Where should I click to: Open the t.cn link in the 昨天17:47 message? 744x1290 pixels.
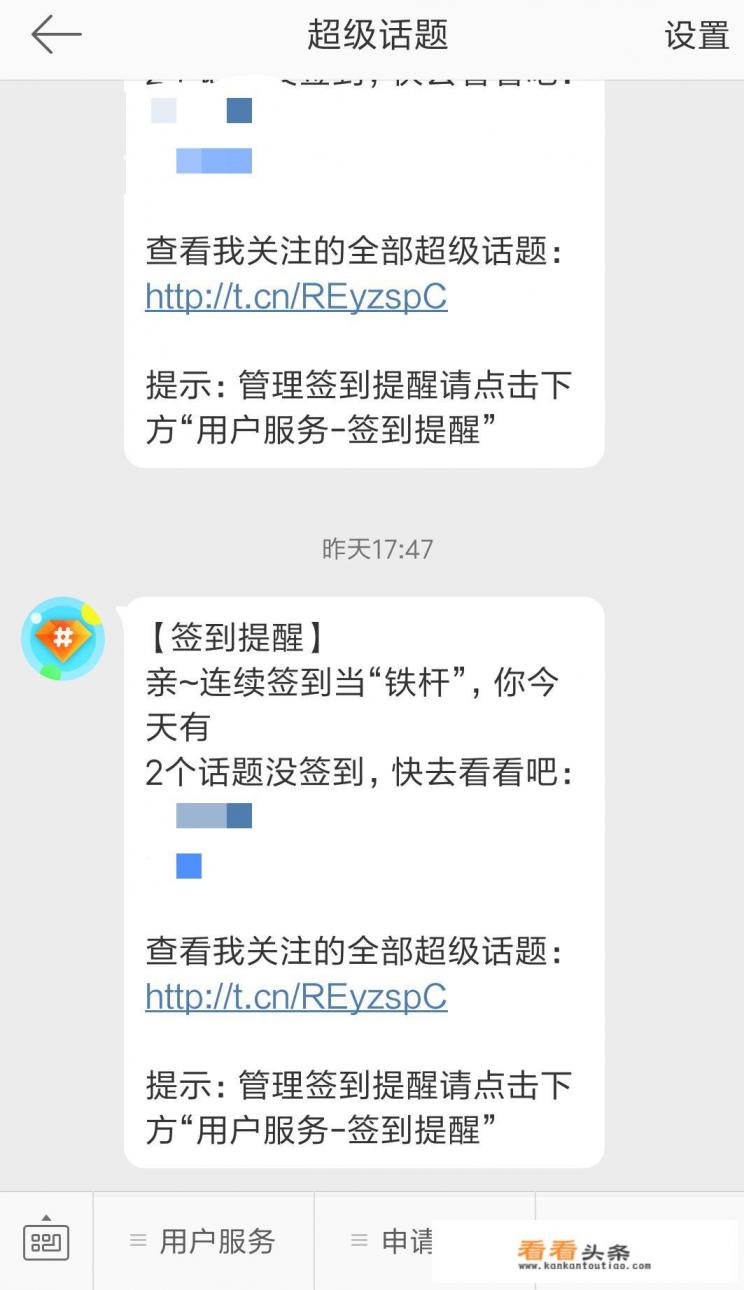point(296,997)
